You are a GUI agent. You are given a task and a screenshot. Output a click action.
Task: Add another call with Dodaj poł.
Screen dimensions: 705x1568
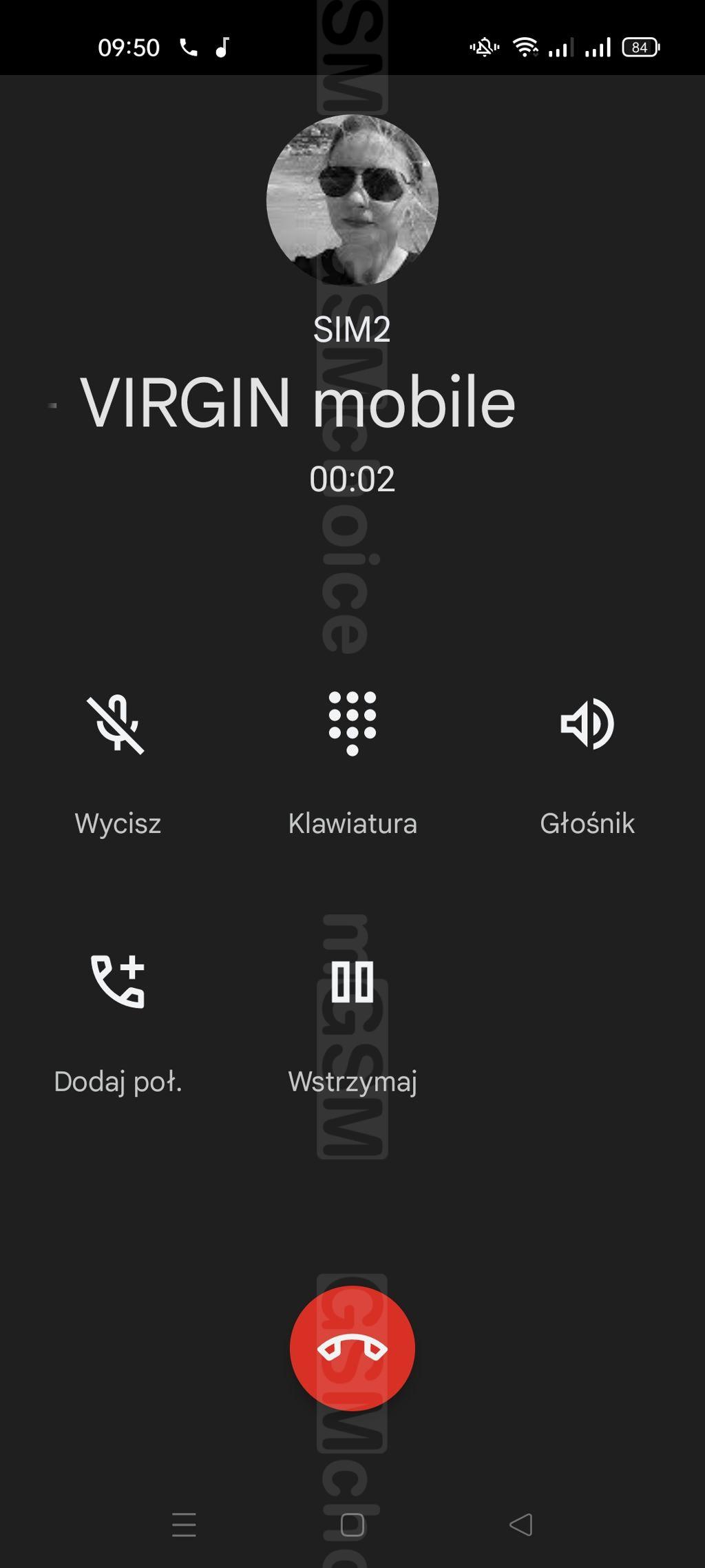coord(118,982)
